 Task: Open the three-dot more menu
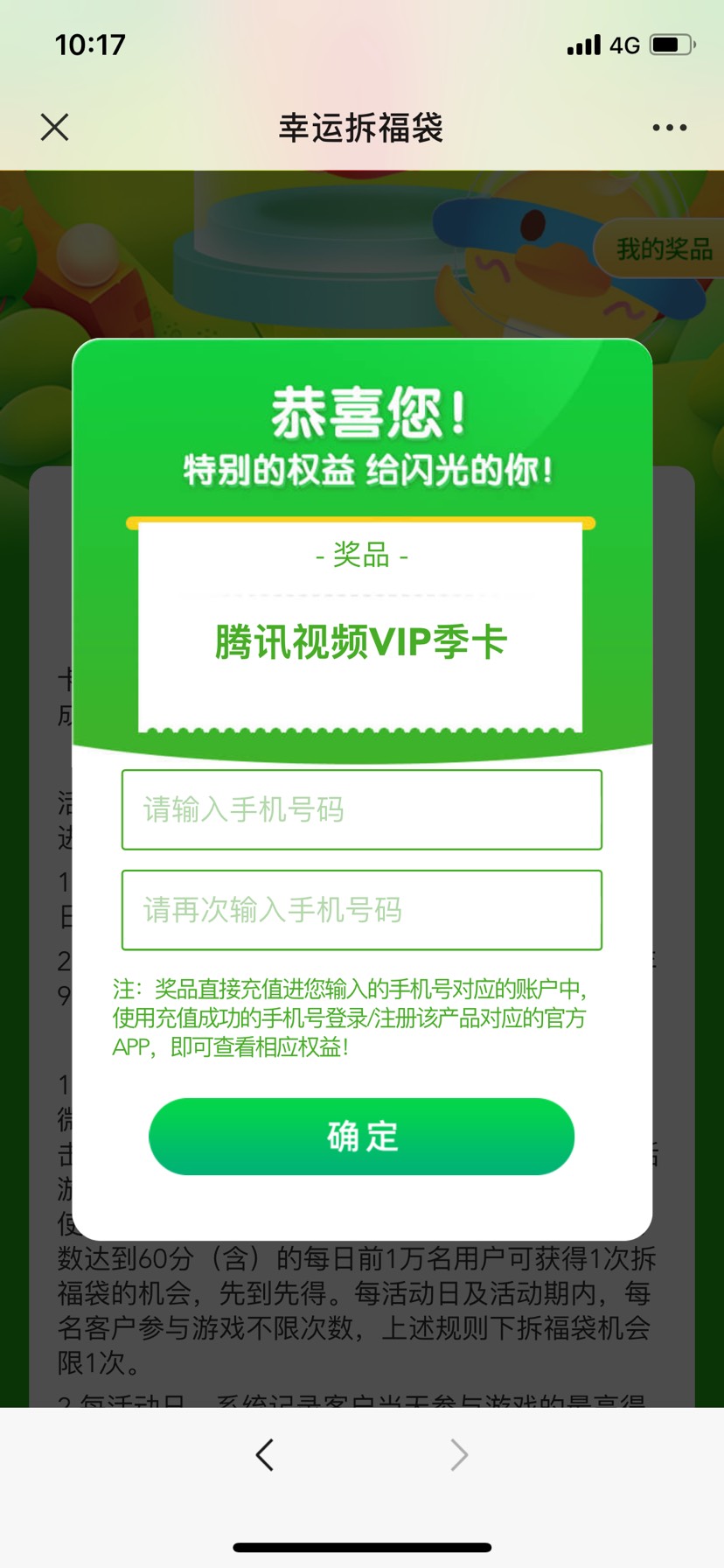point(669,128)
